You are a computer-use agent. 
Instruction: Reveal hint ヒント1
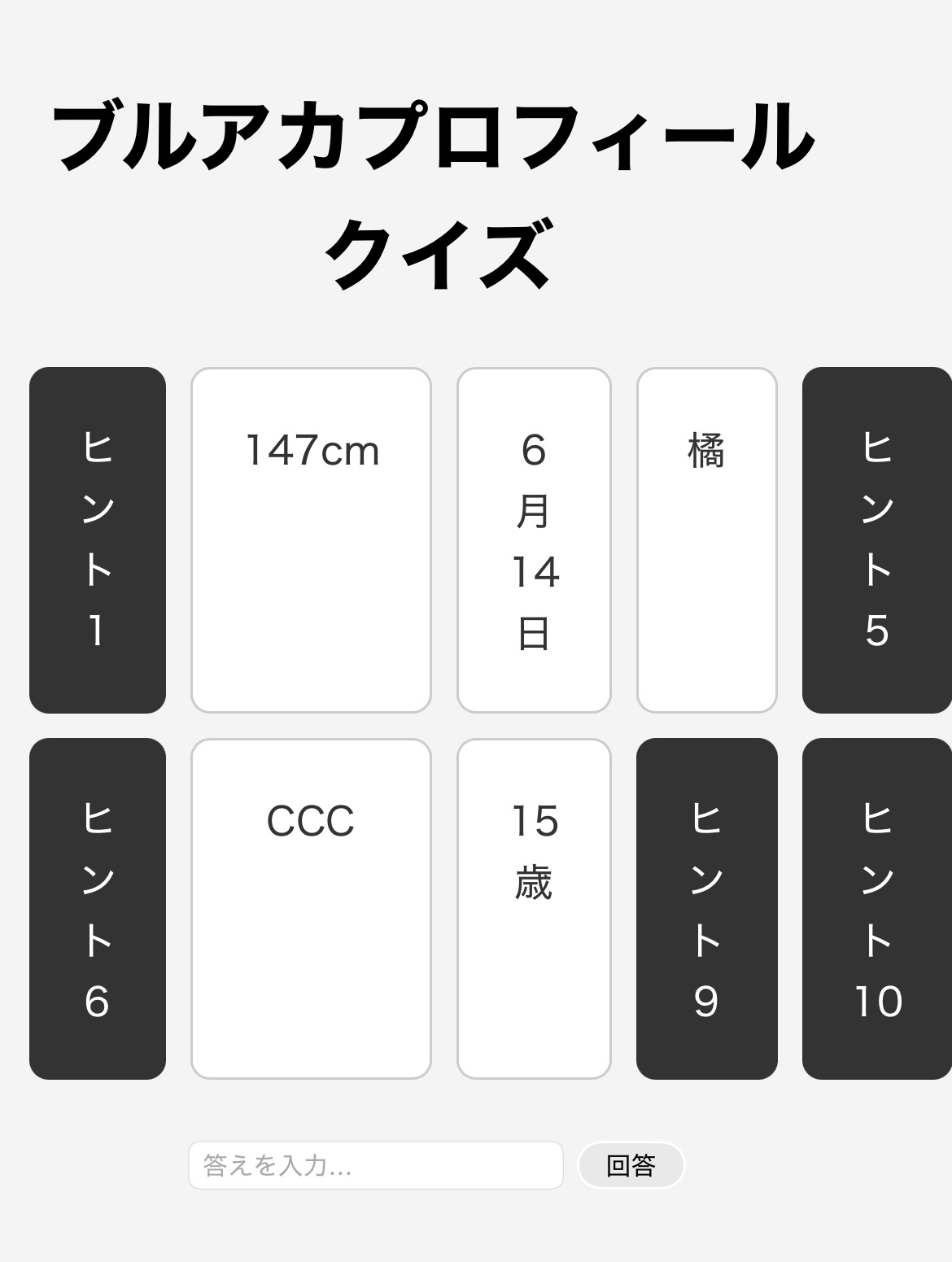tap(98, 540)
